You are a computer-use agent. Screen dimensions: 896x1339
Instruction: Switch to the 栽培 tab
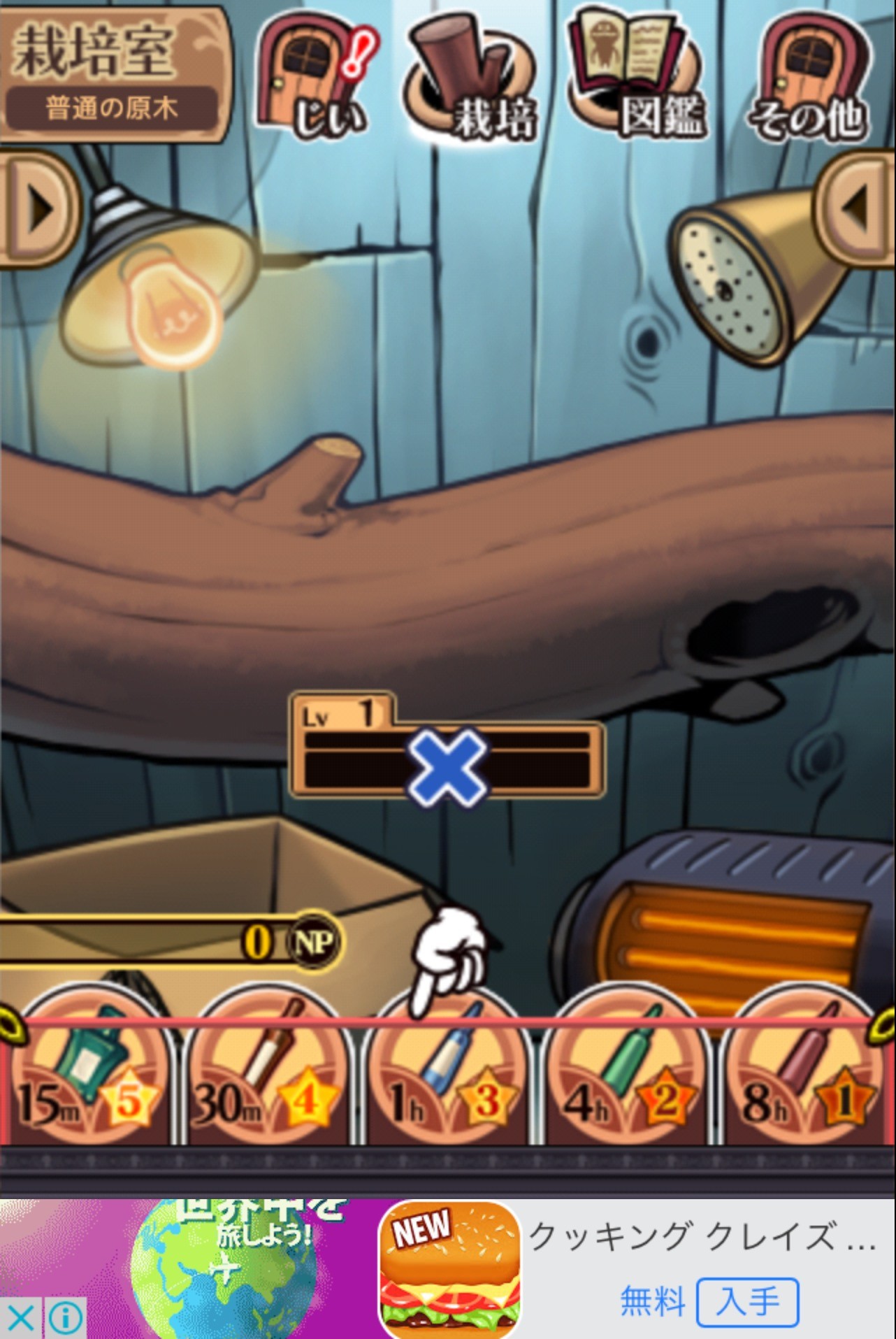(x=476, y=76)
